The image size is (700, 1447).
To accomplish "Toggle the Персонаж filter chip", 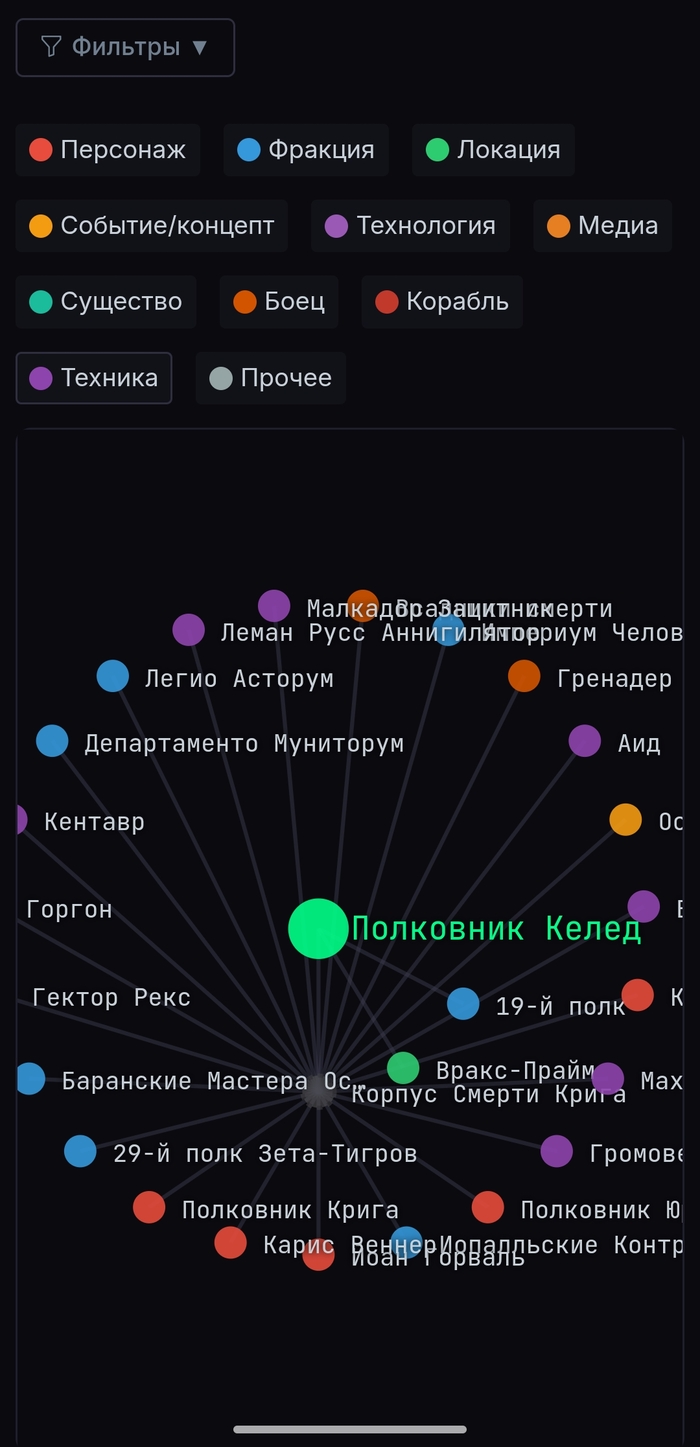I will (108, 150).
